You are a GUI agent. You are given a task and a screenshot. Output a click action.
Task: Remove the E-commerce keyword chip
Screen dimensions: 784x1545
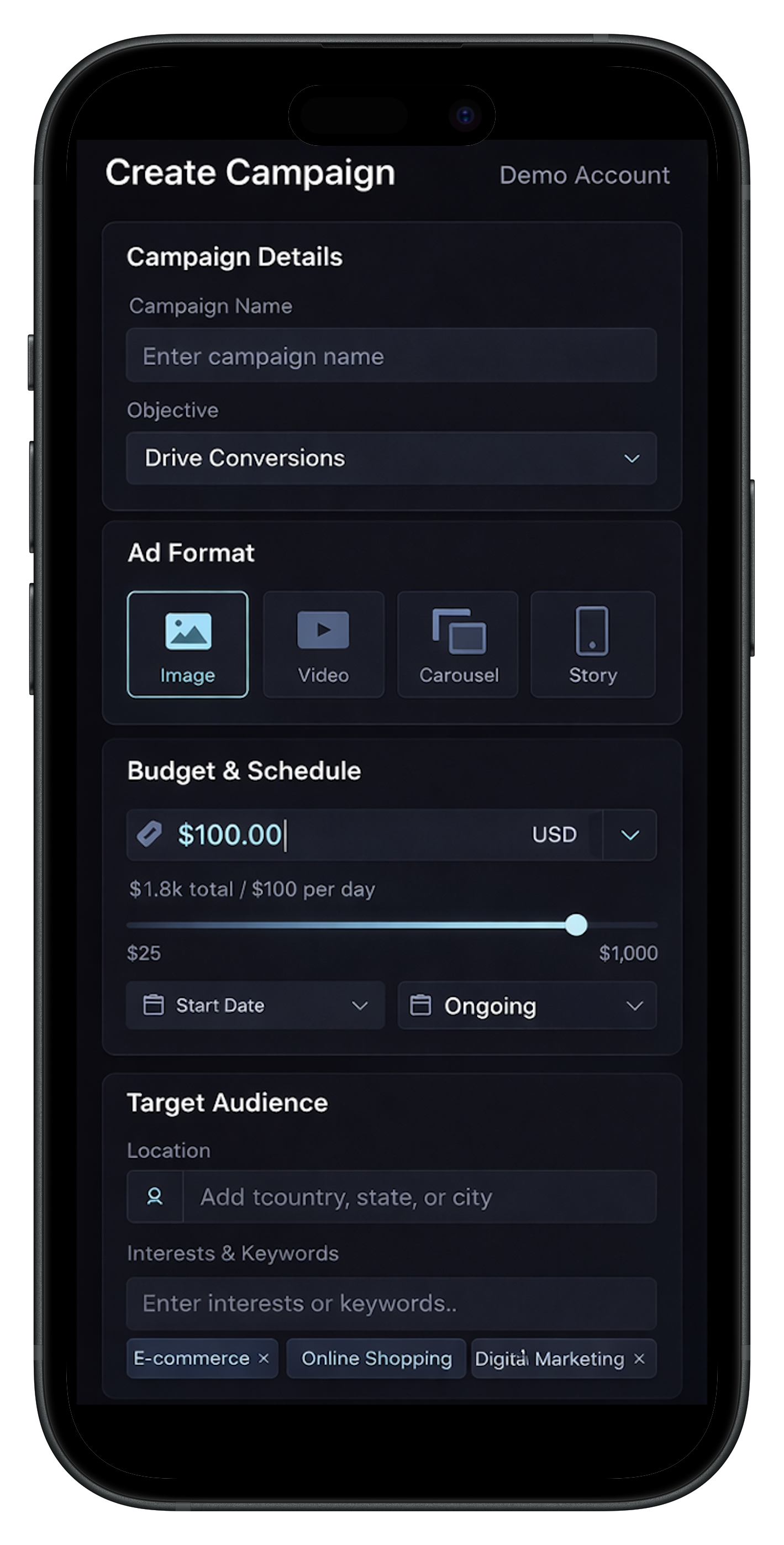pyautogui.click(x=264, y=1358)
